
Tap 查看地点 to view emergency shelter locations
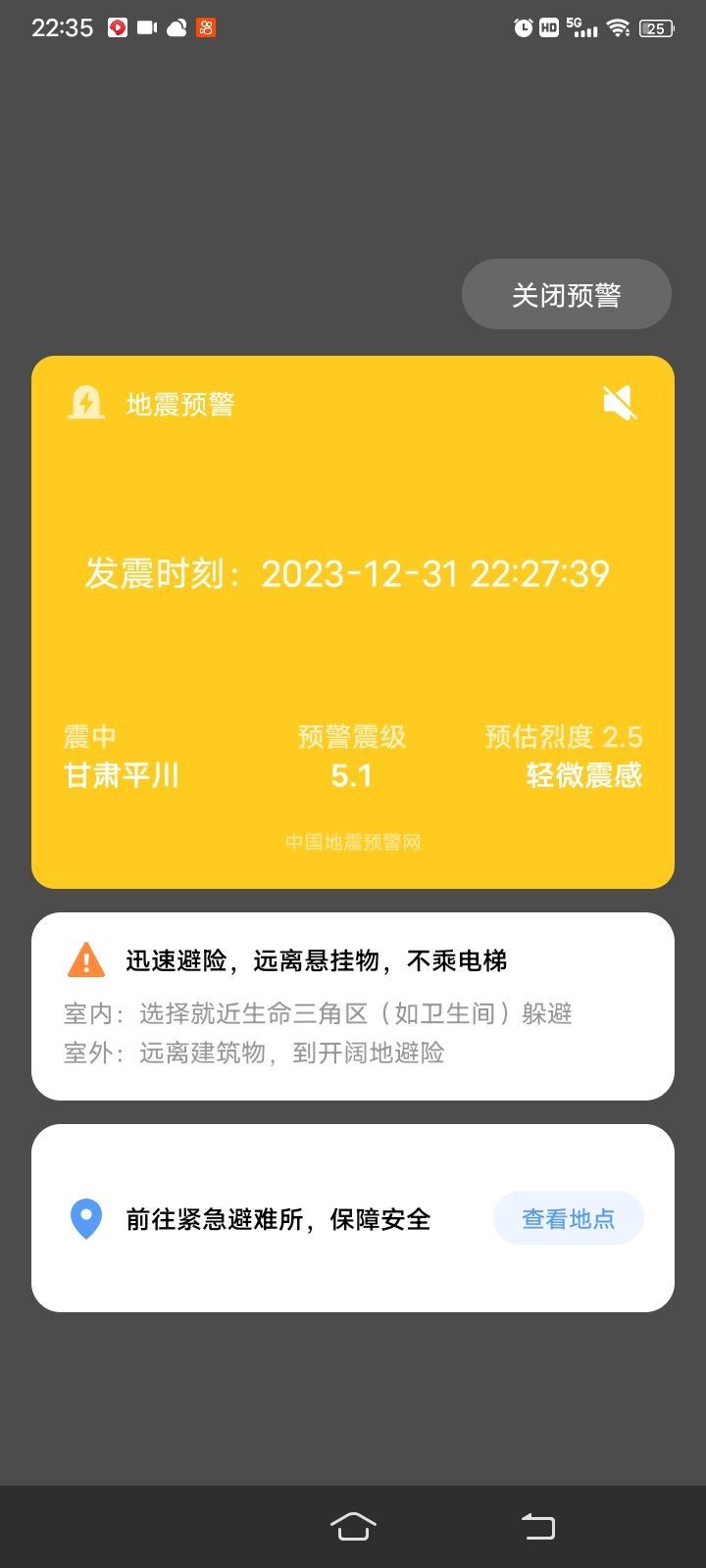click(569, 1218)
